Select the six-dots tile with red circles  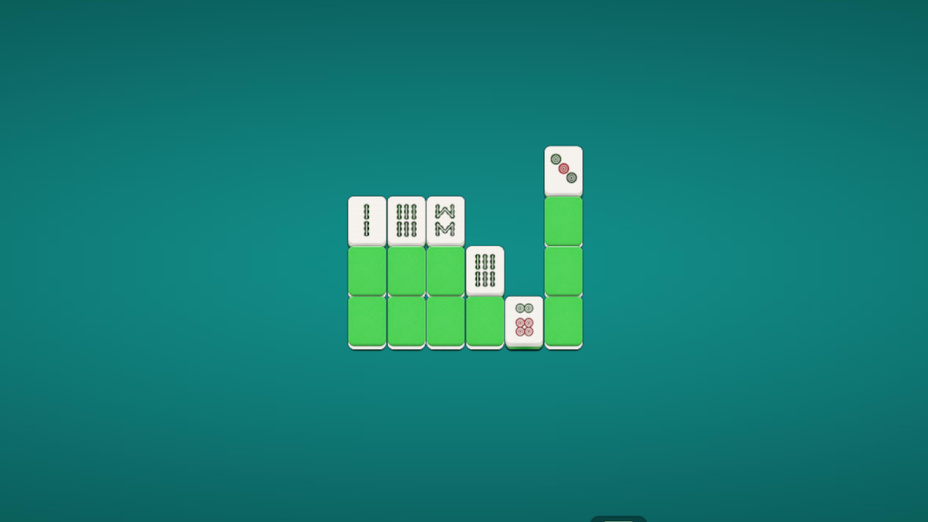[x=524, y=320]
